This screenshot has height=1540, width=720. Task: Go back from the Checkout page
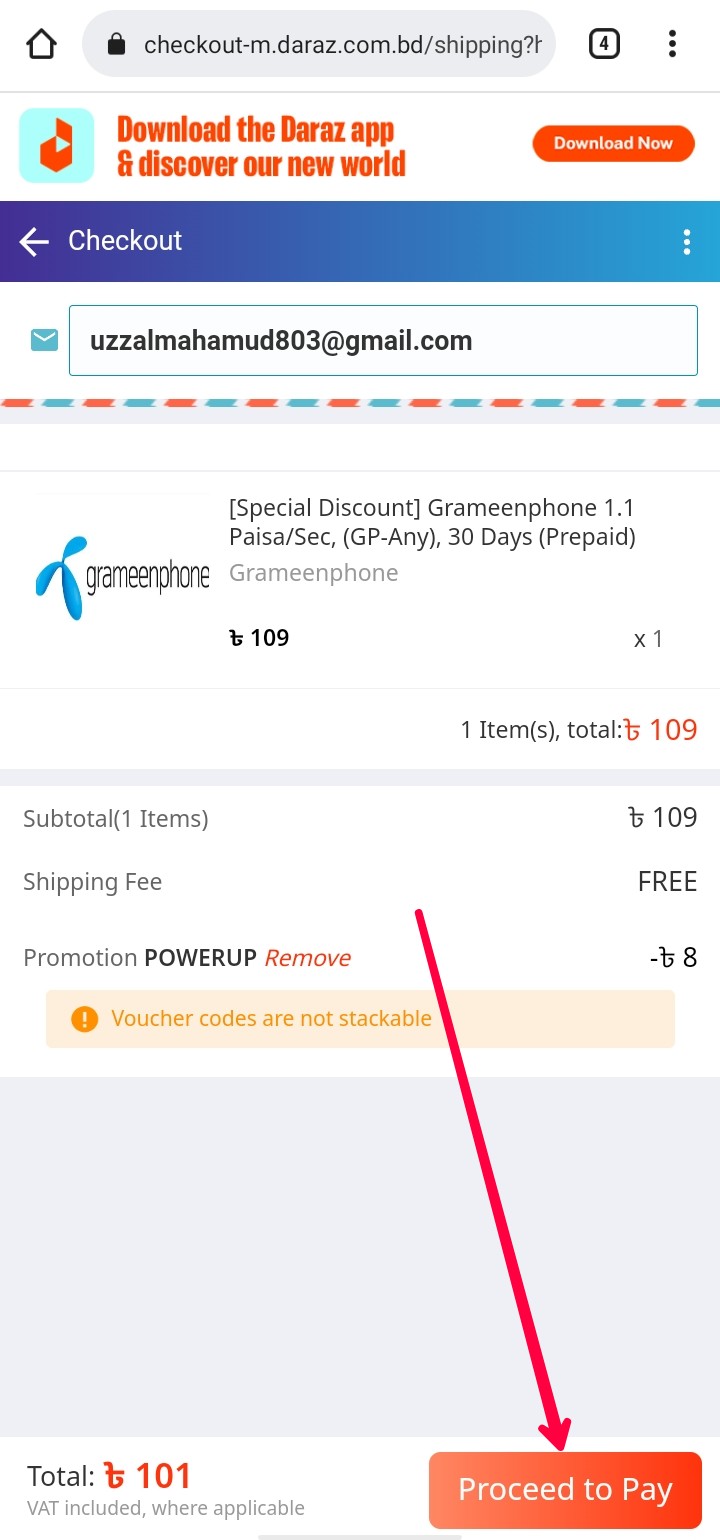[x=34, y=241]
